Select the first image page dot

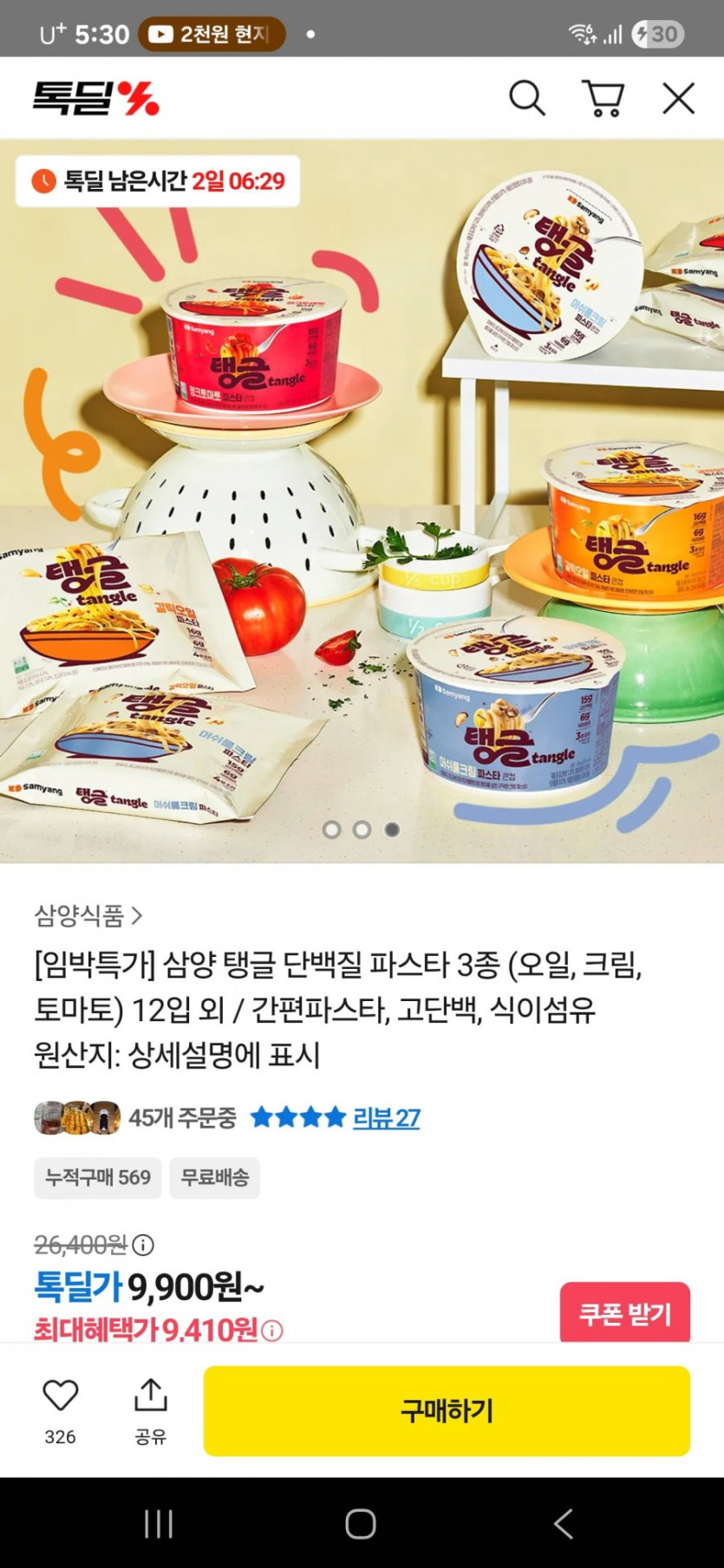pos(331,830)
